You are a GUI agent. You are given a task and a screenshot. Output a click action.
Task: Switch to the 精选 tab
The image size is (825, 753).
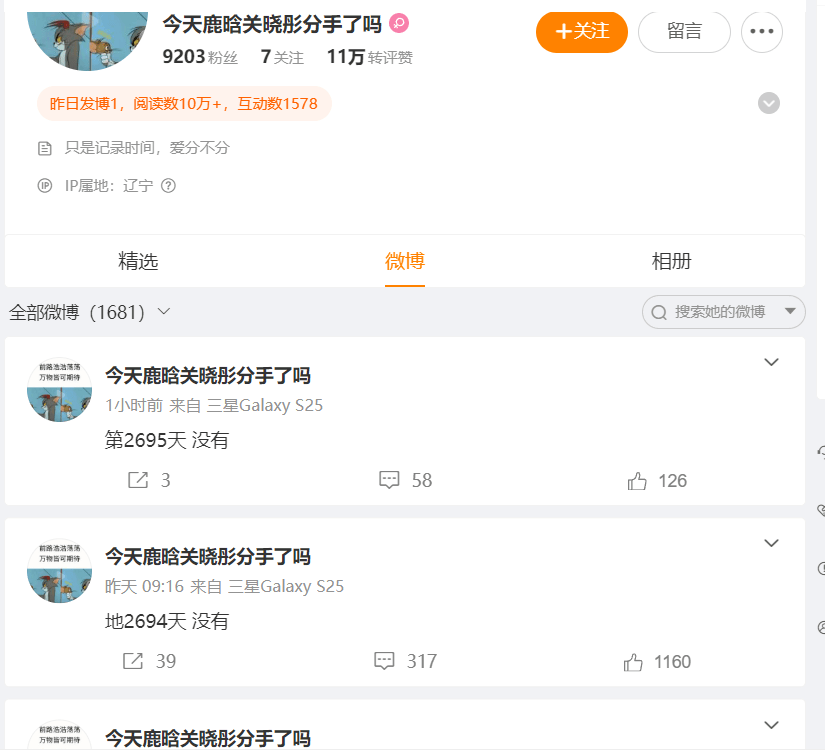pyautogui.click(x=138, y=262)
